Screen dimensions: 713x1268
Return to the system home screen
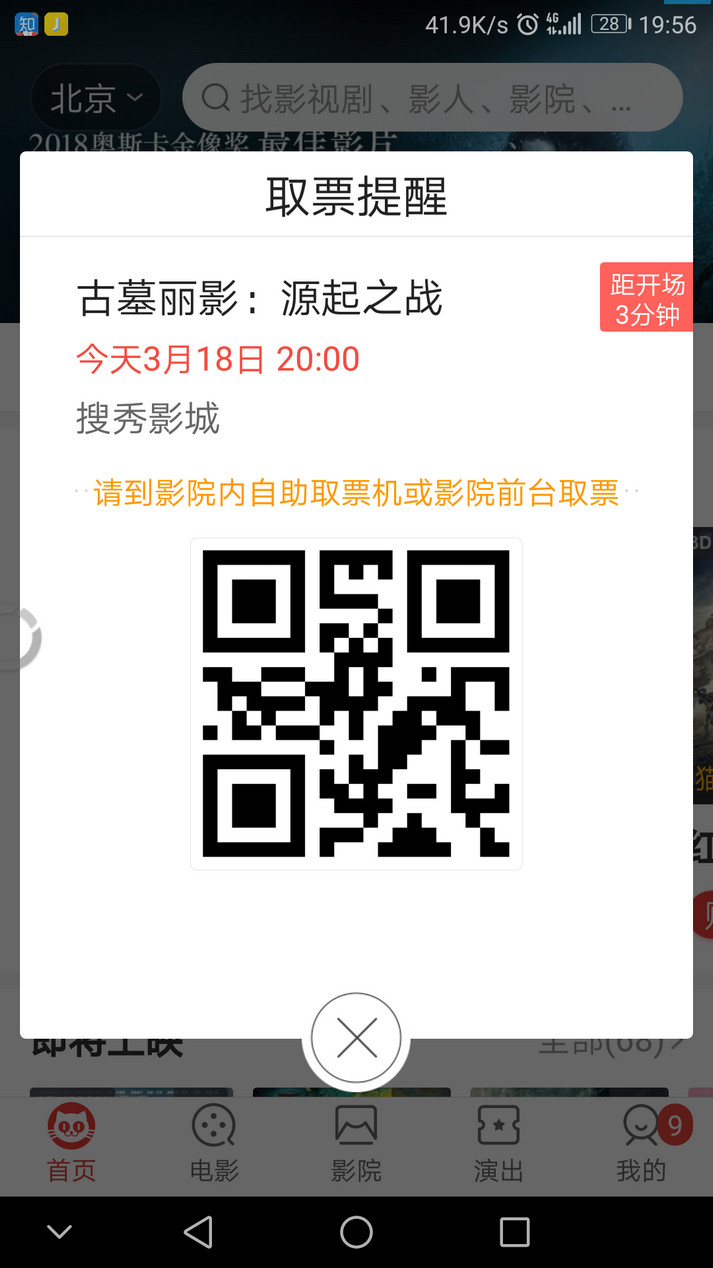click(356, 1232)
